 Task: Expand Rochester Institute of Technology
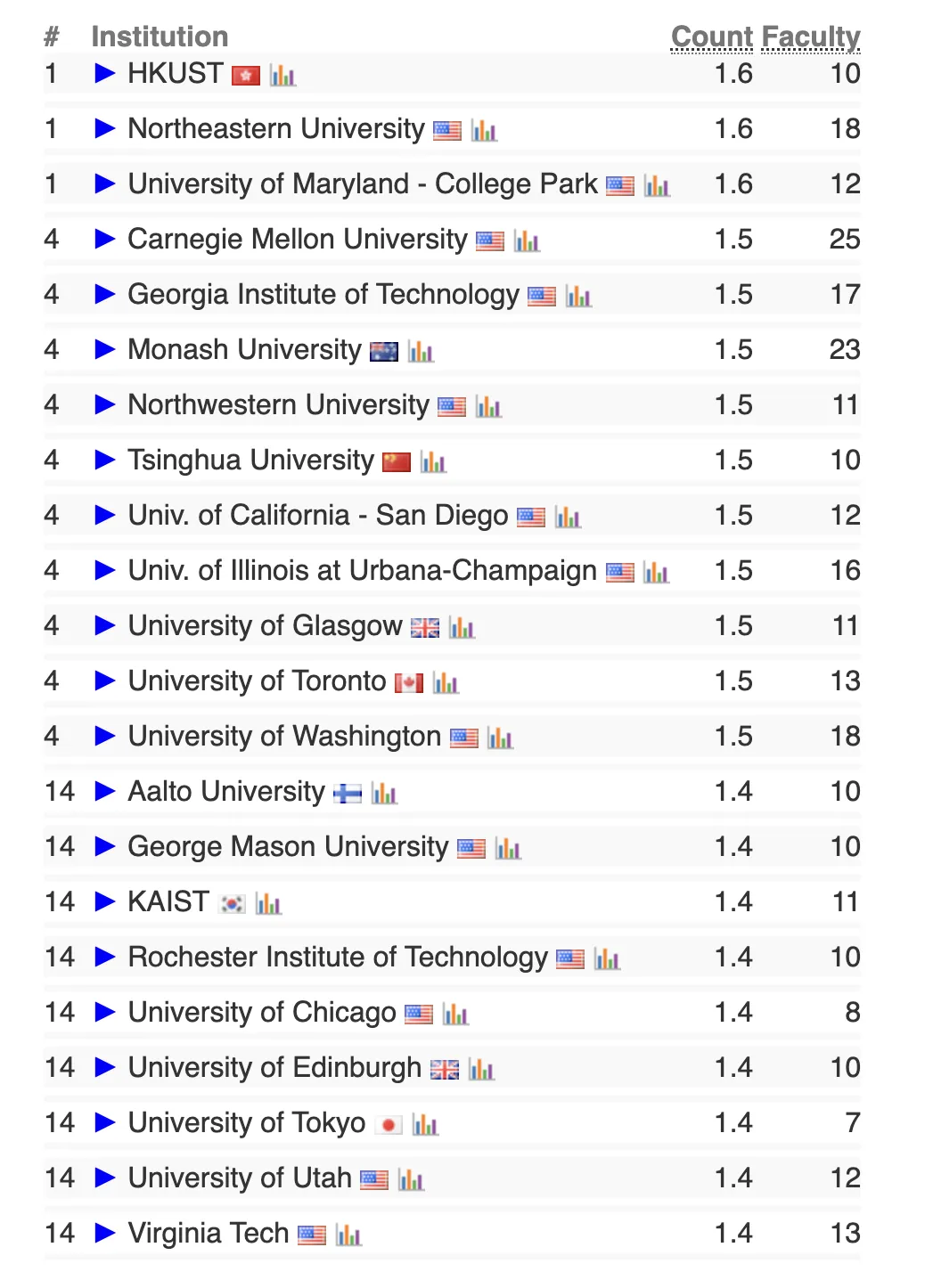105,958
